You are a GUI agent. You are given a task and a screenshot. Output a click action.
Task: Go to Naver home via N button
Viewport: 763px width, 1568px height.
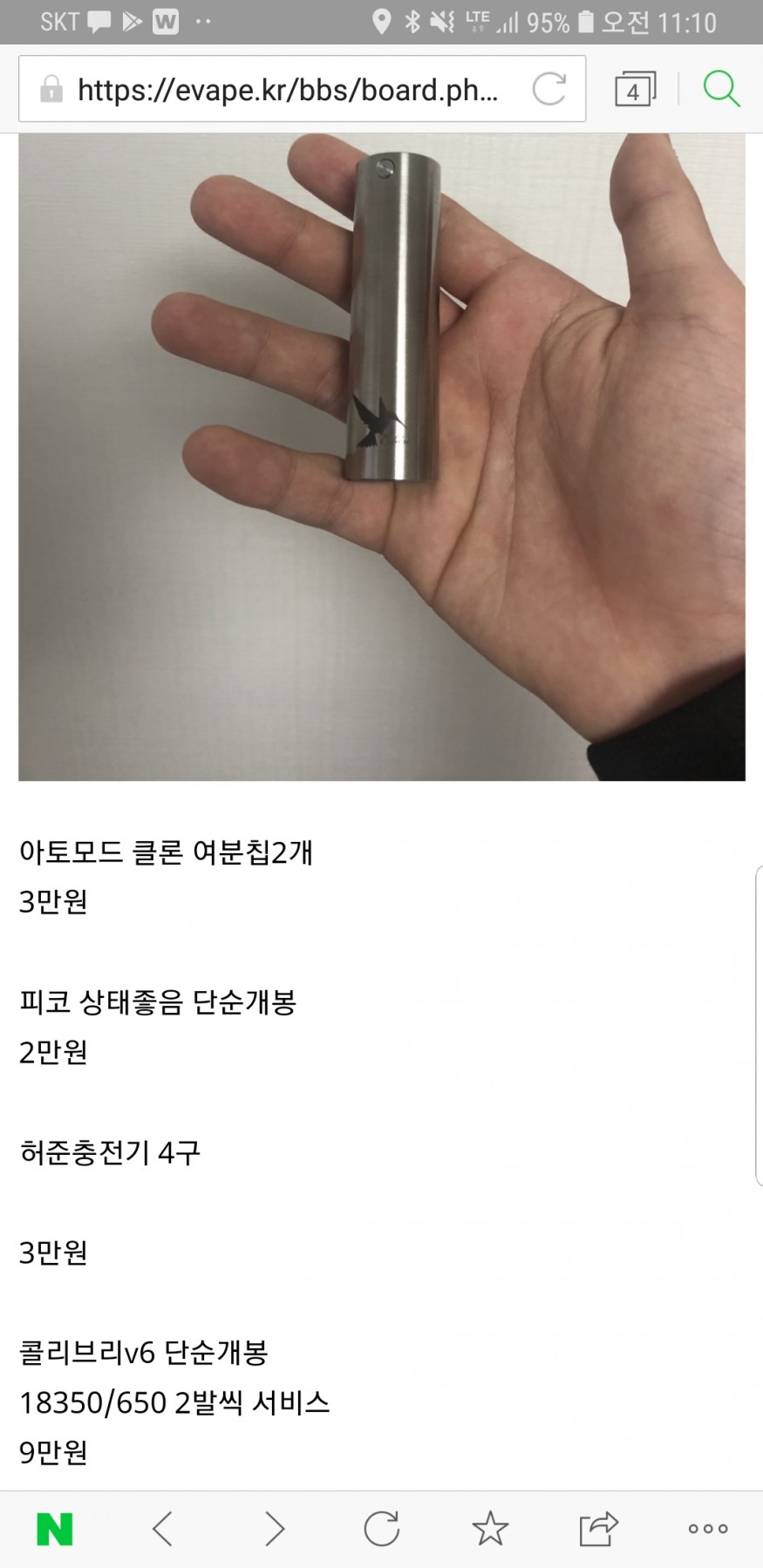(x=55, y=1529)
